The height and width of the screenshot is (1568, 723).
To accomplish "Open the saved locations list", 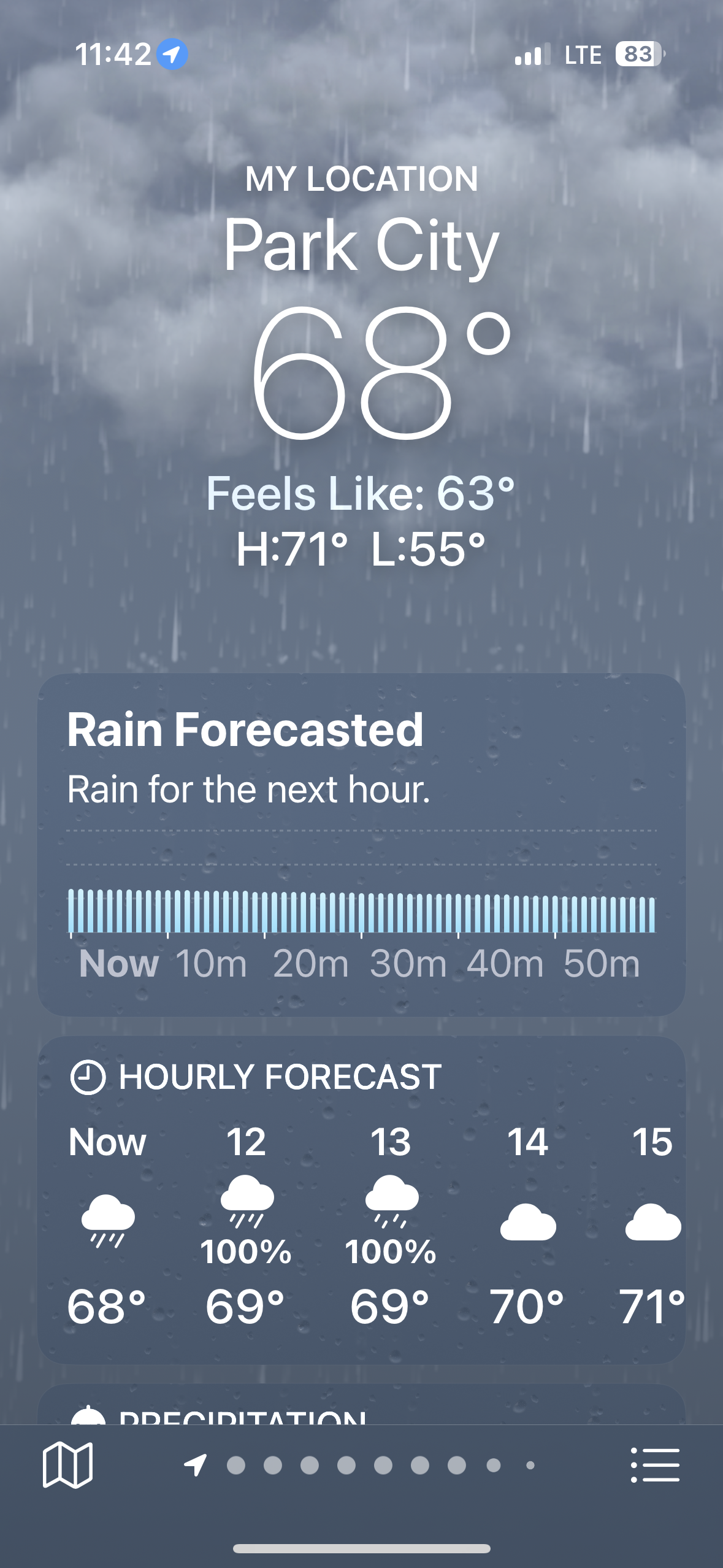I will [x=655, y=1465].
